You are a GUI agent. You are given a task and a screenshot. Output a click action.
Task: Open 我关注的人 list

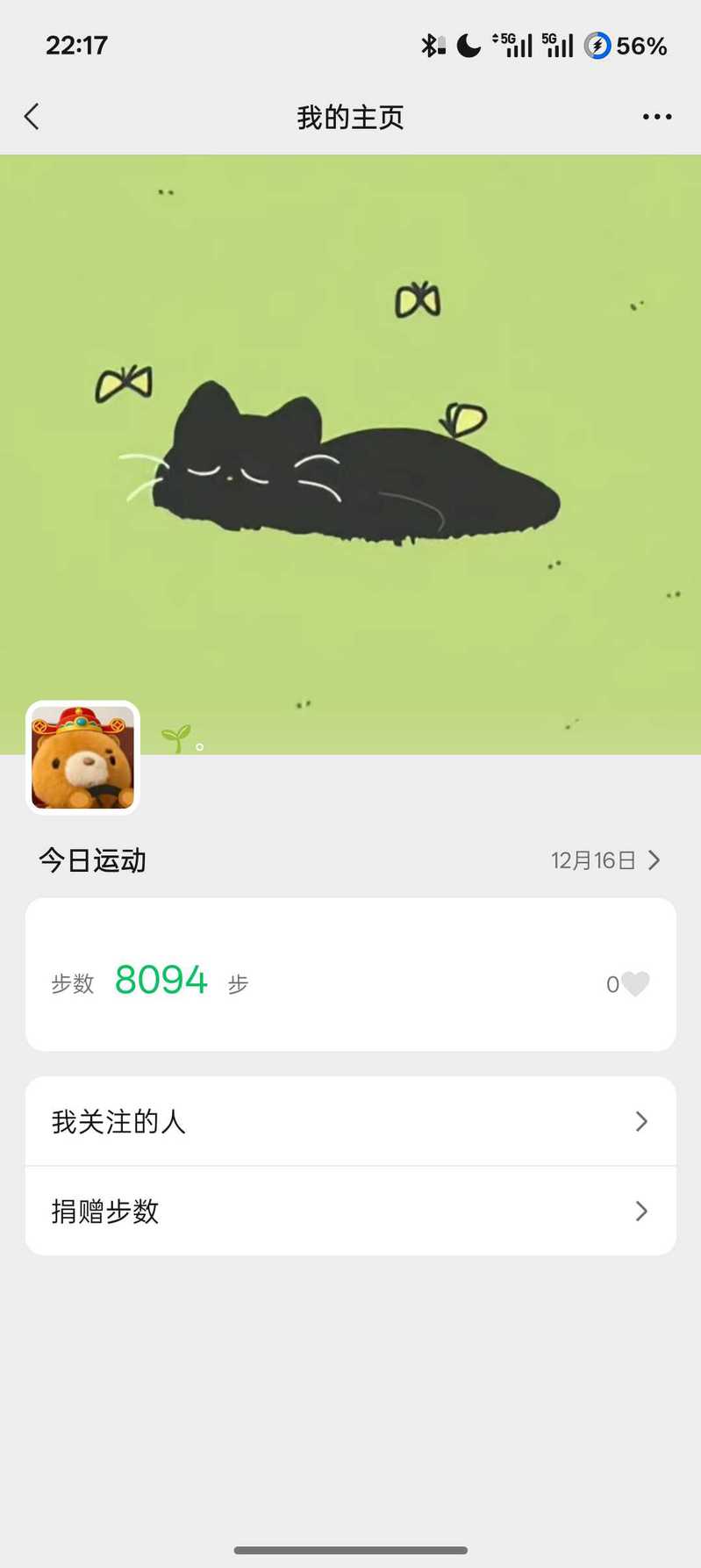(350, 1121)
